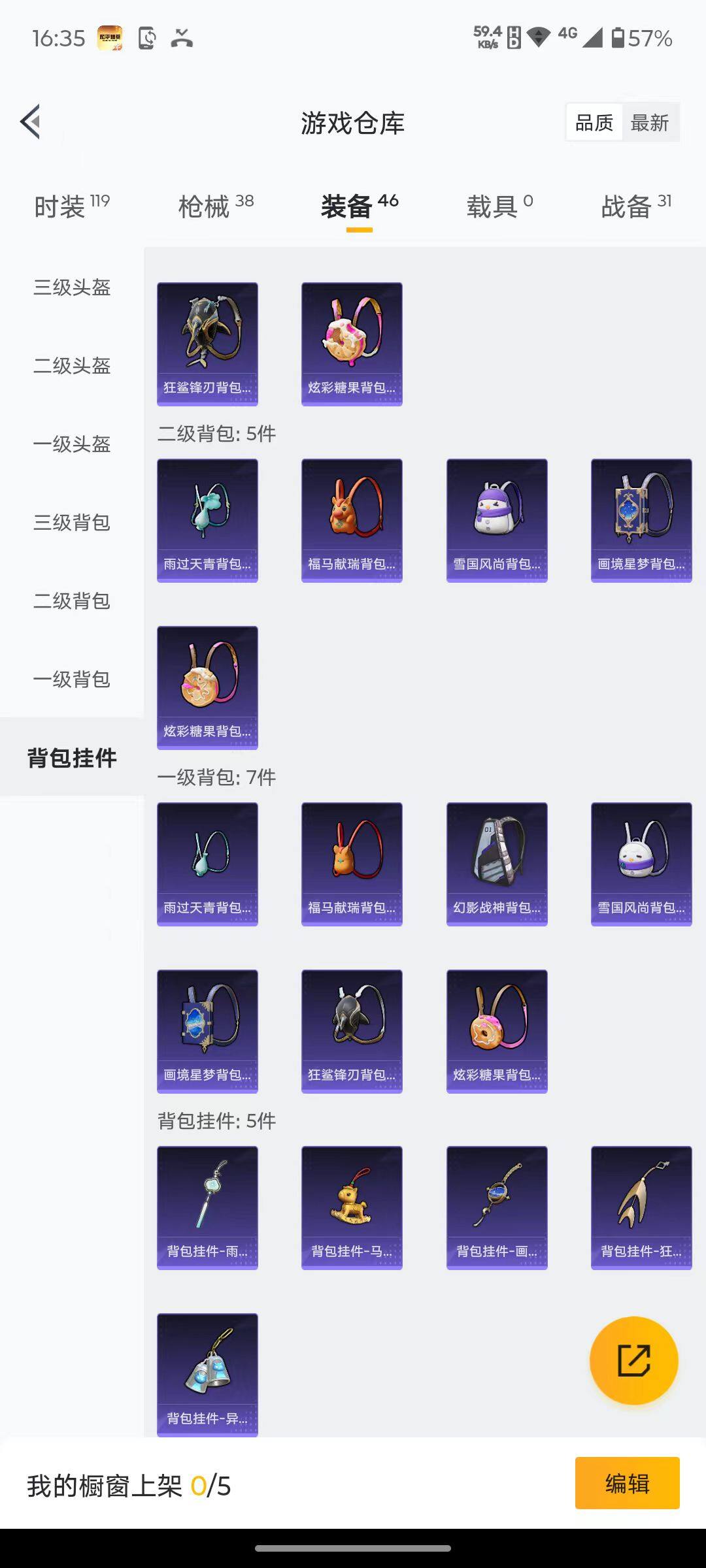Switch sorting to 品质
This screenshot has height=1568, width=706.
click(594, 122)
